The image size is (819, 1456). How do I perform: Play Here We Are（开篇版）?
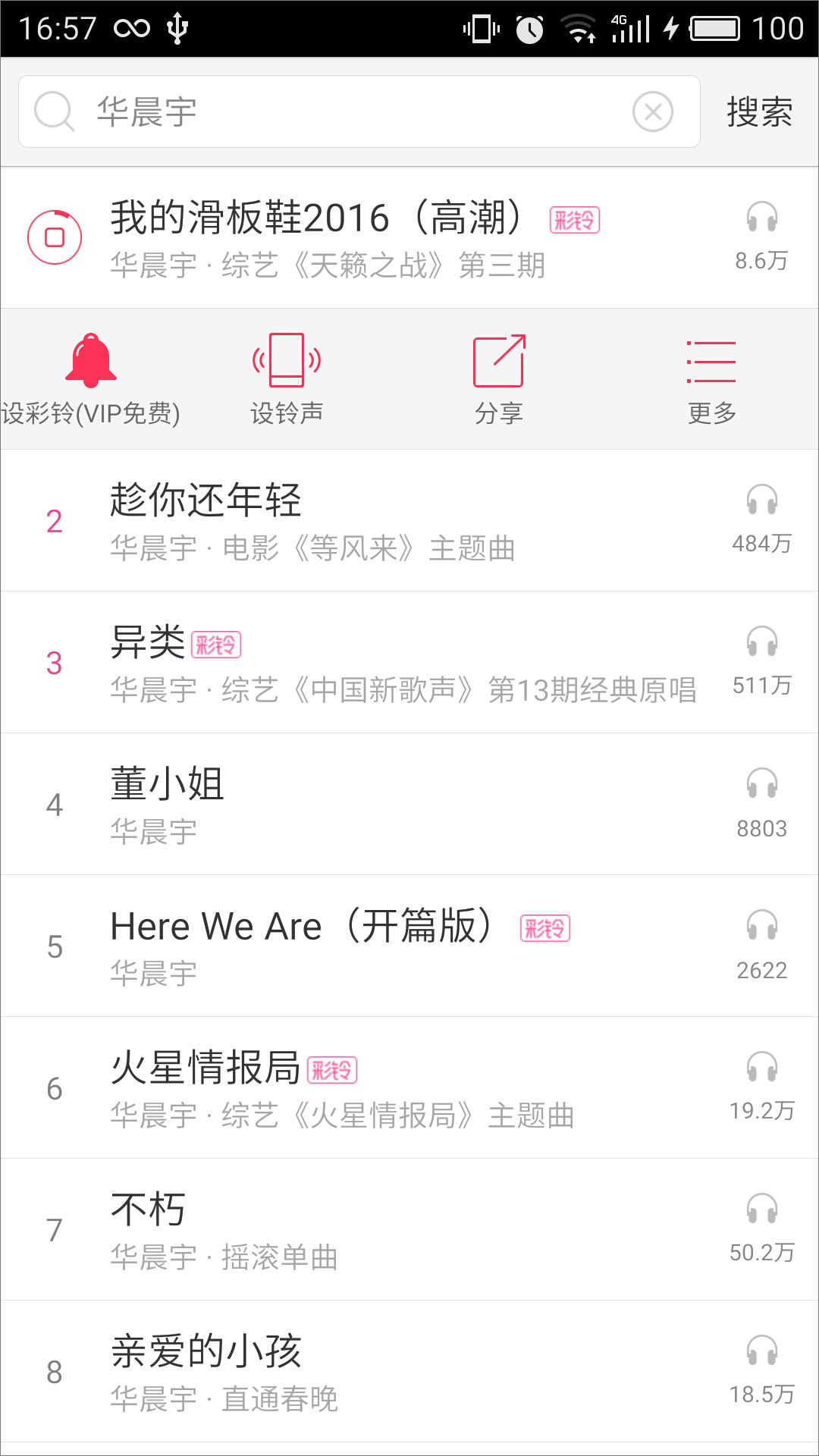(x=409, y=946)
